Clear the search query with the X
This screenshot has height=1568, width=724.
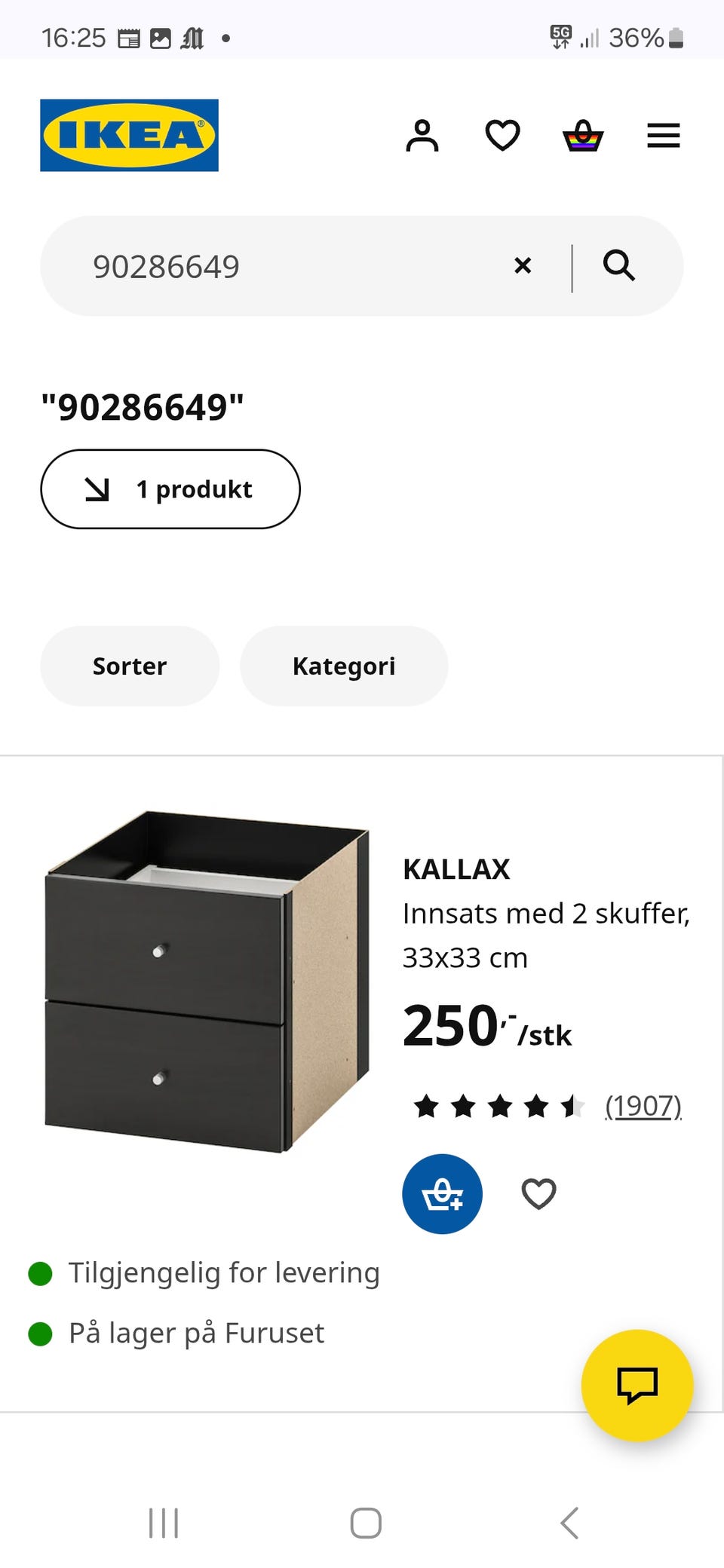click(x=522, y=265)
